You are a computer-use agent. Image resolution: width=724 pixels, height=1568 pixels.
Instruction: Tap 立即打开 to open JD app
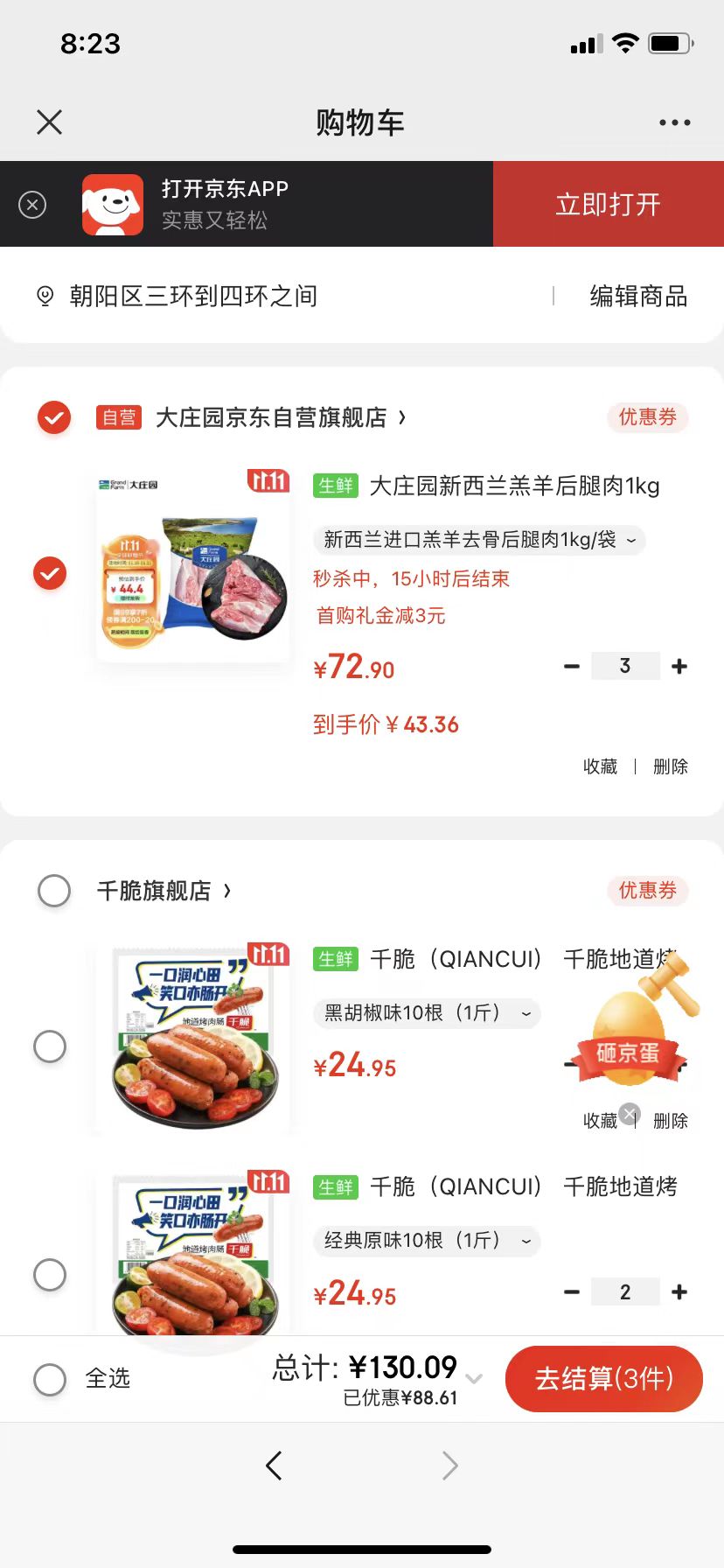coord(608,205)
